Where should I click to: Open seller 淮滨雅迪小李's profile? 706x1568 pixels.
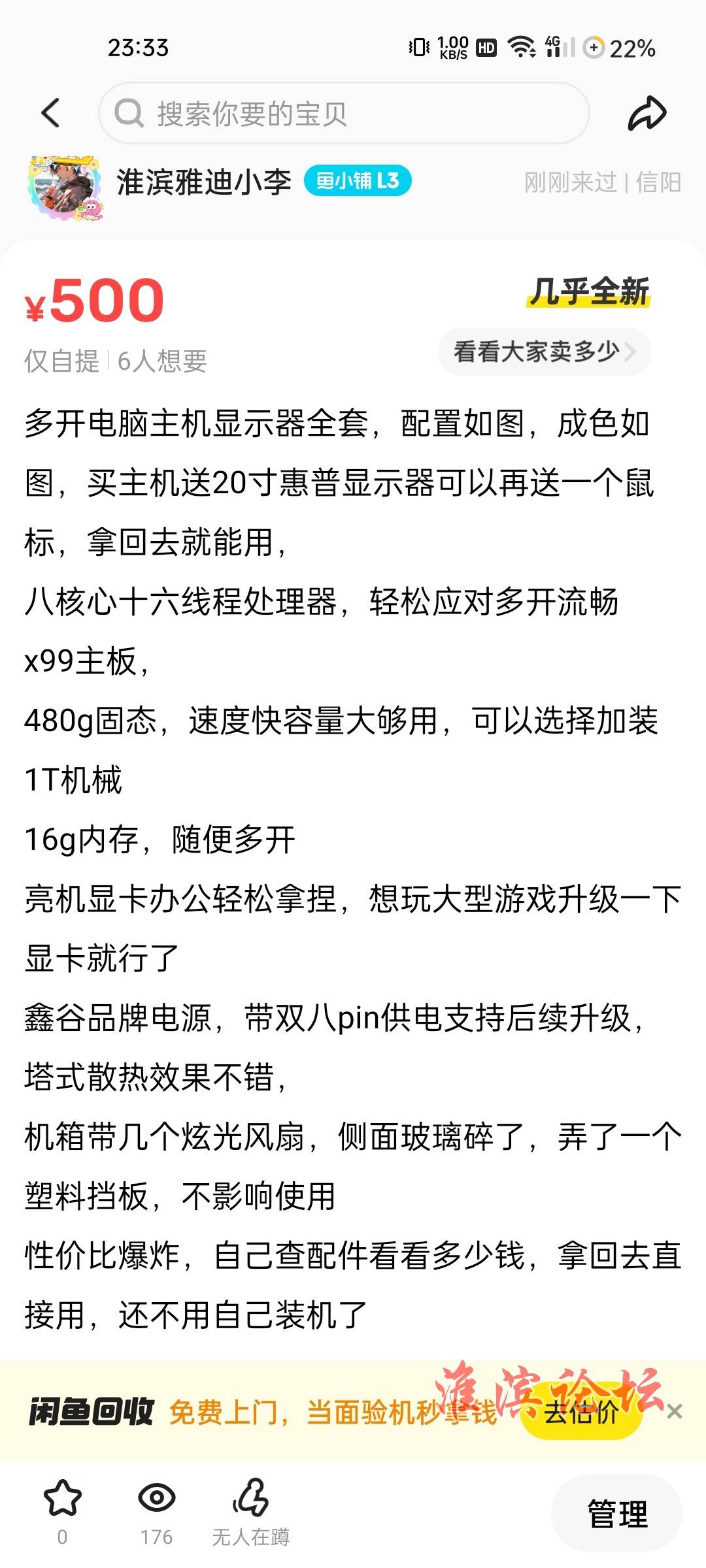[x=203, y=182]
